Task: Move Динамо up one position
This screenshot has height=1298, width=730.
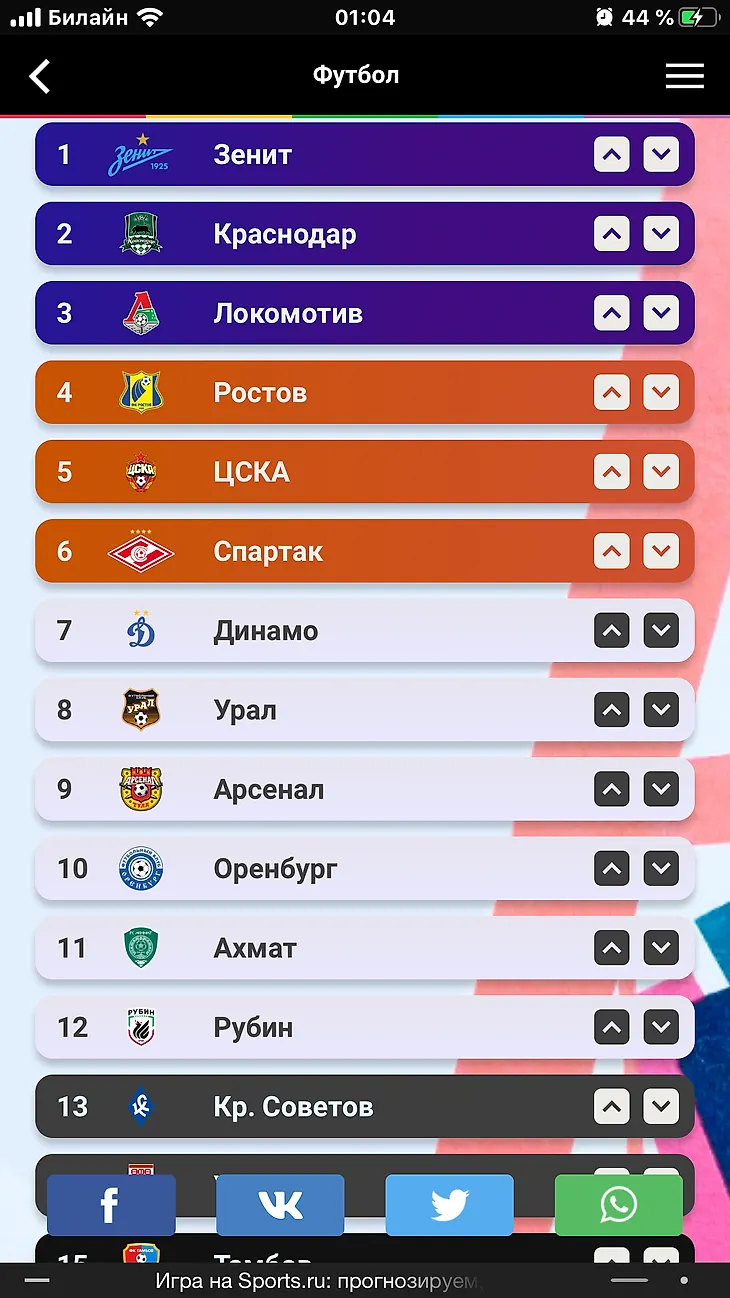Action: click(612, 631)
